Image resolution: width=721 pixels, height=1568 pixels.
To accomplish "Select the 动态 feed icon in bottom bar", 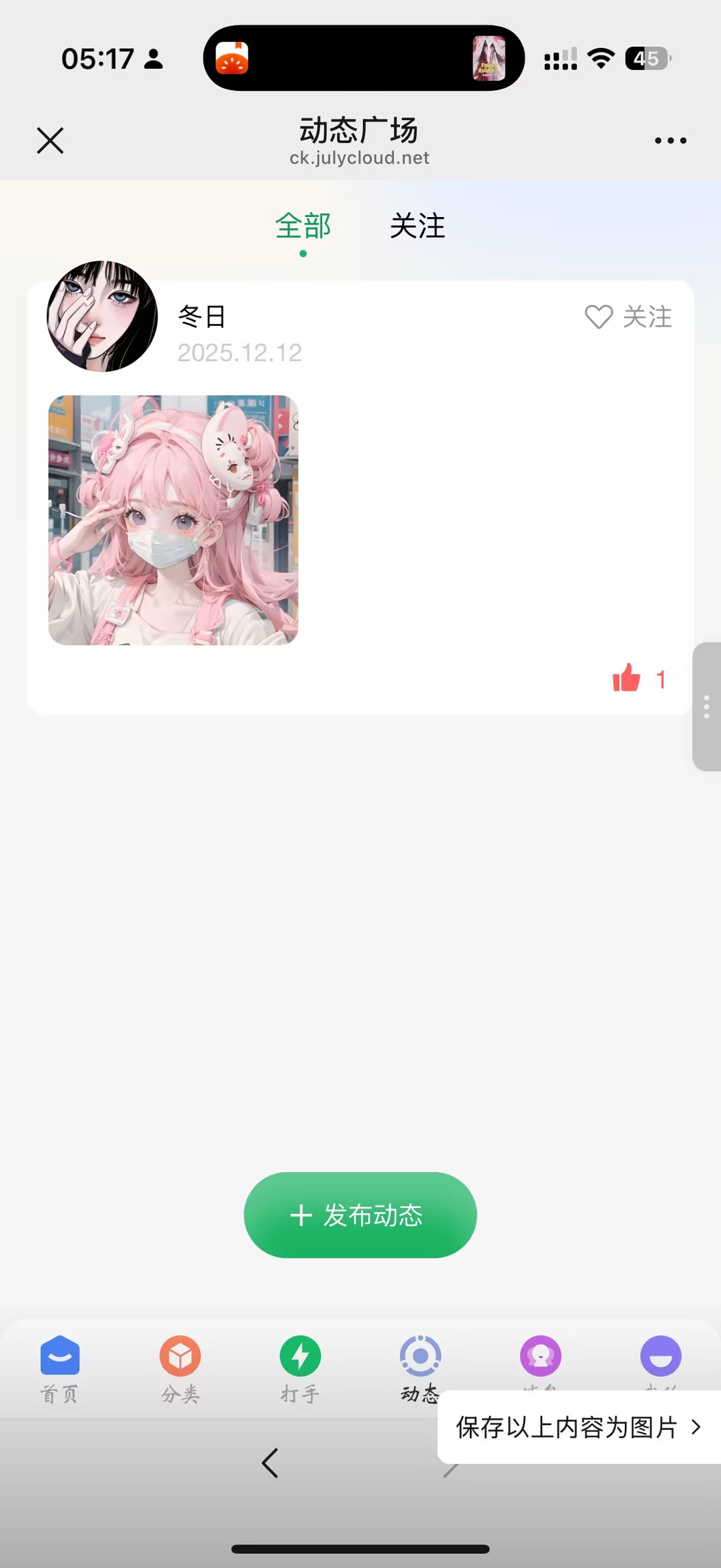I will 421,1356.
